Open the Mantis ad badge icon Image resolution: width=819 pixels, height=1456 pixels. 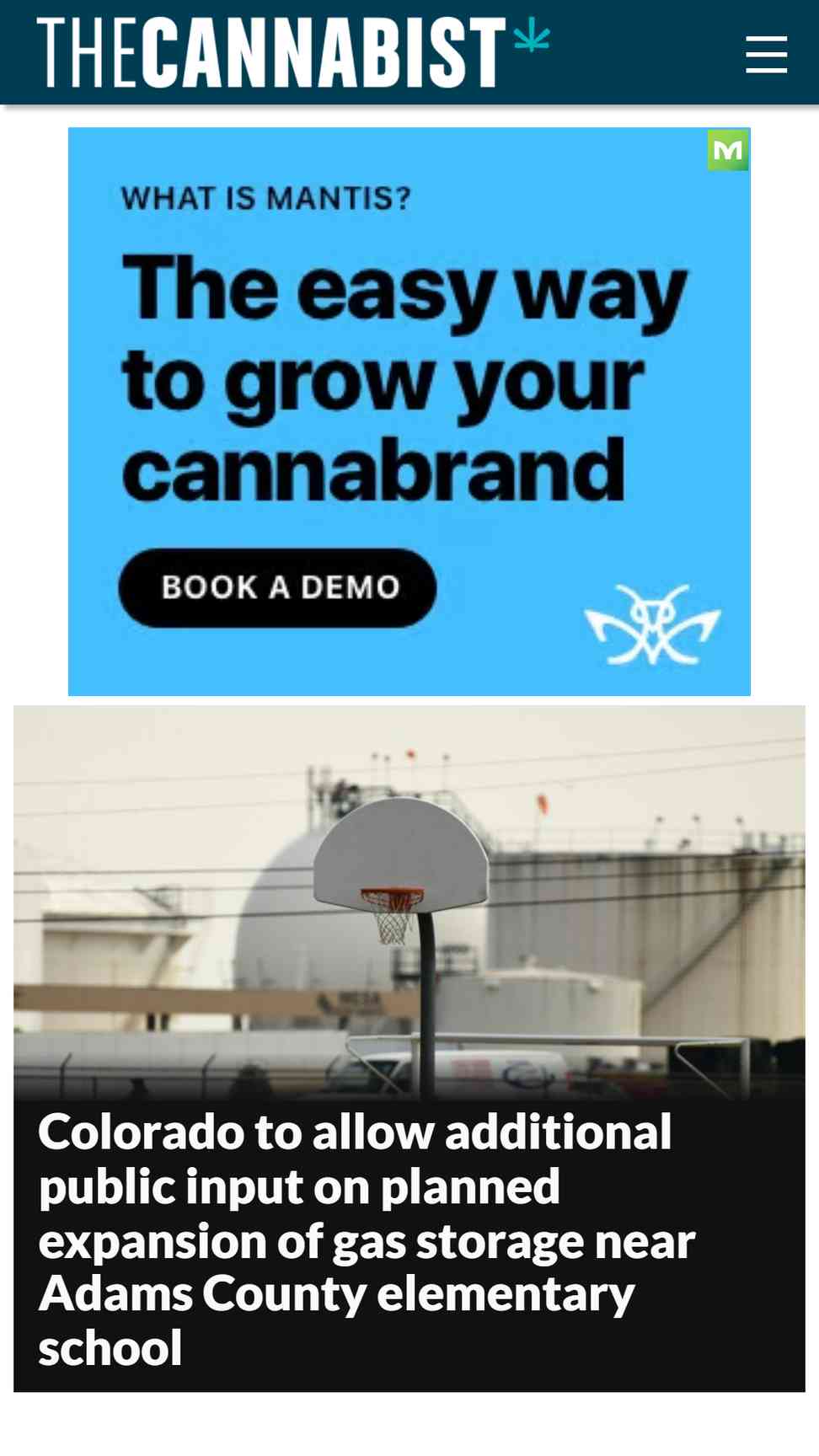[x=727, y=151]
